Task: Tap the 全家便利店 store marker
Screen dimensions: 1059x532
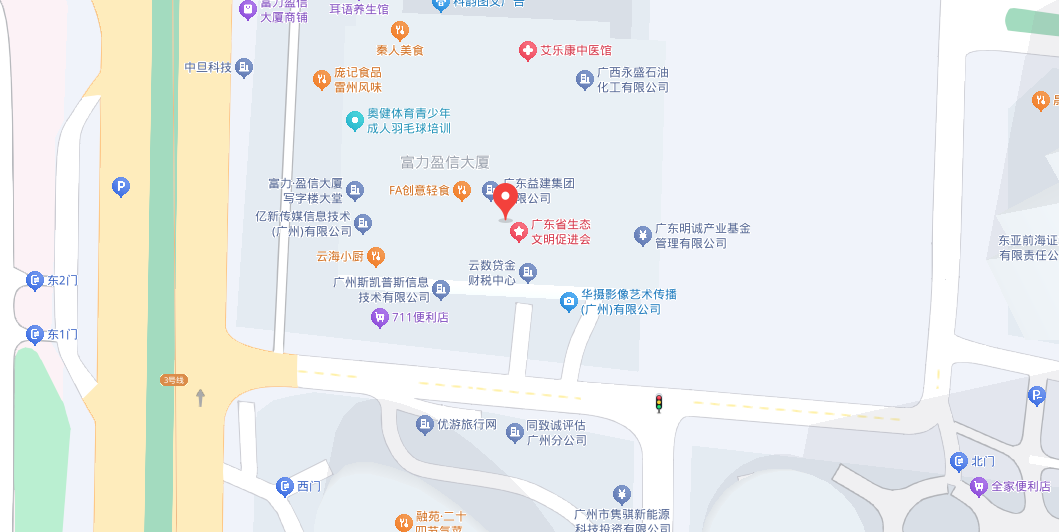Action: [979, 487]
